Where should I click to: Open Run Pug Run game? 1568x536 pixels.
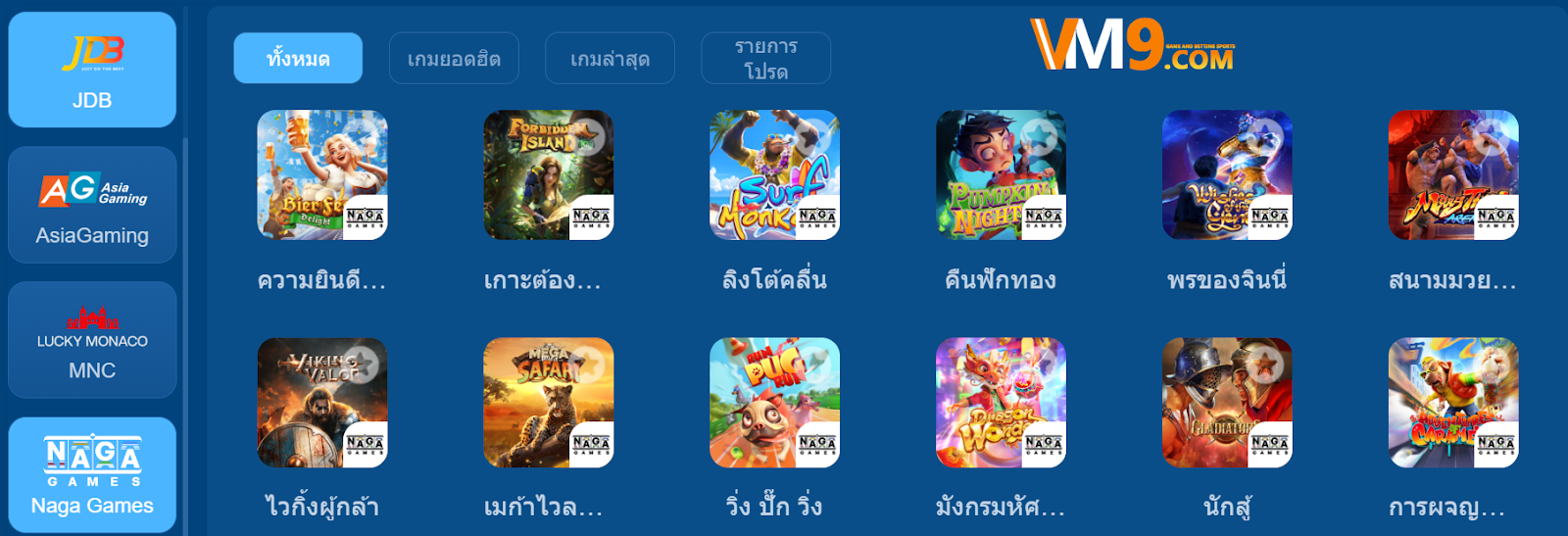[x=774, y=403]
